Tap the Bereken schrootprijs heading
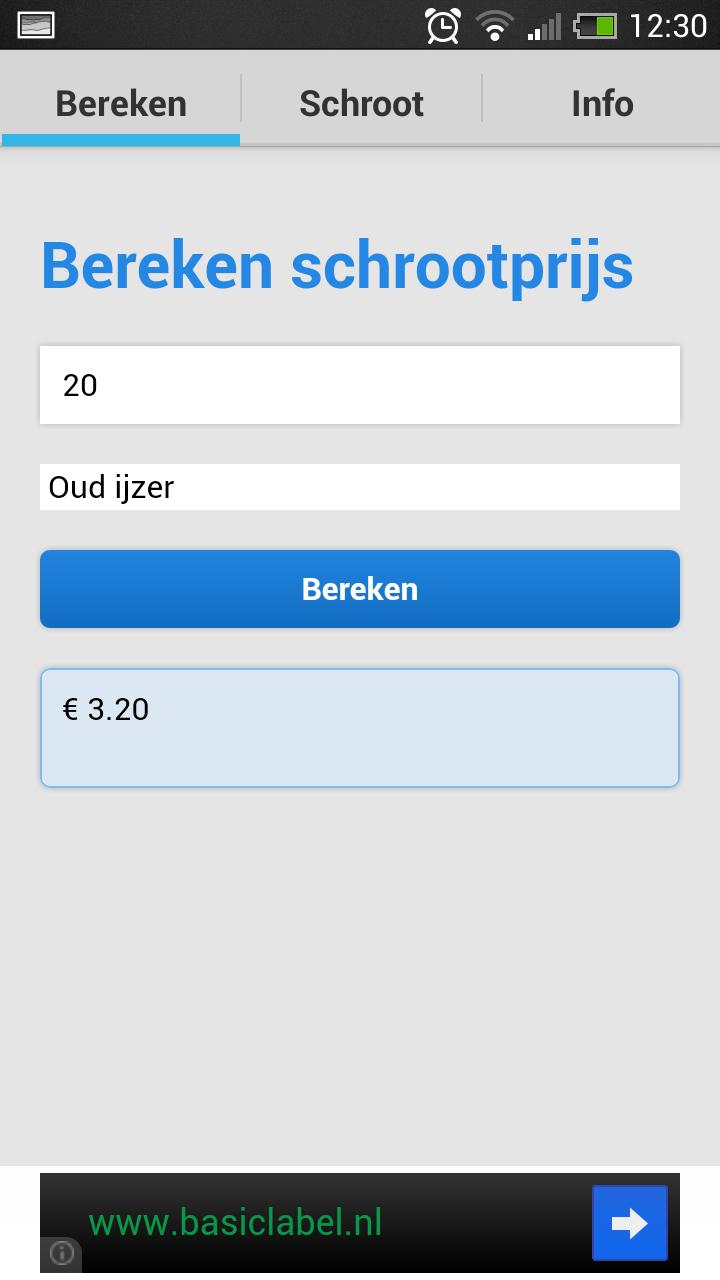 pos(335,263)
